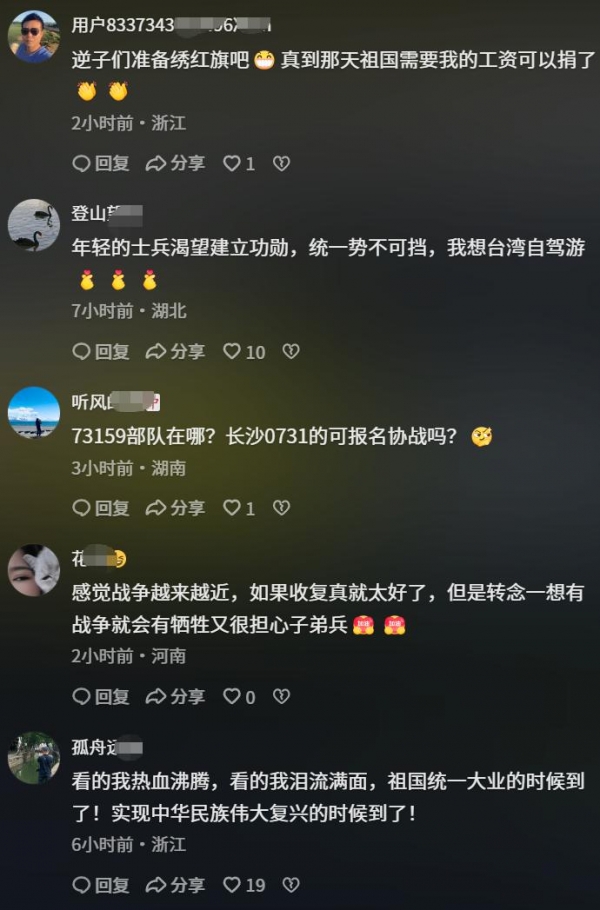The height and width of the screenshot is (910, 600).
Task: Share the comment about 73159部队
Action: point(175,508)
